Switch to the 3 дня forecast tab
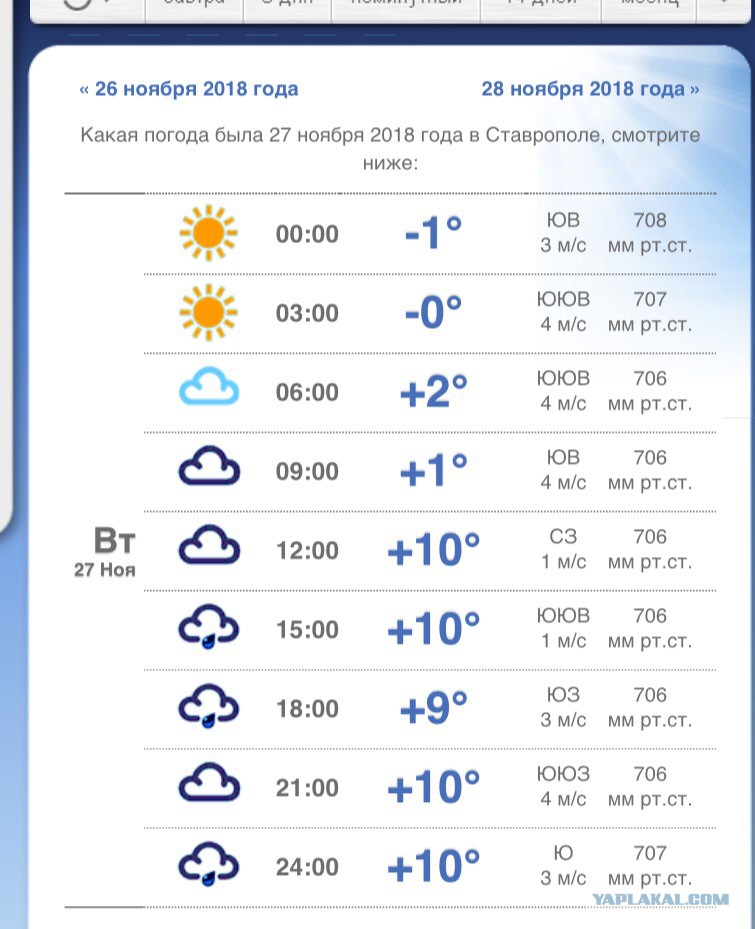 (287, 8)
